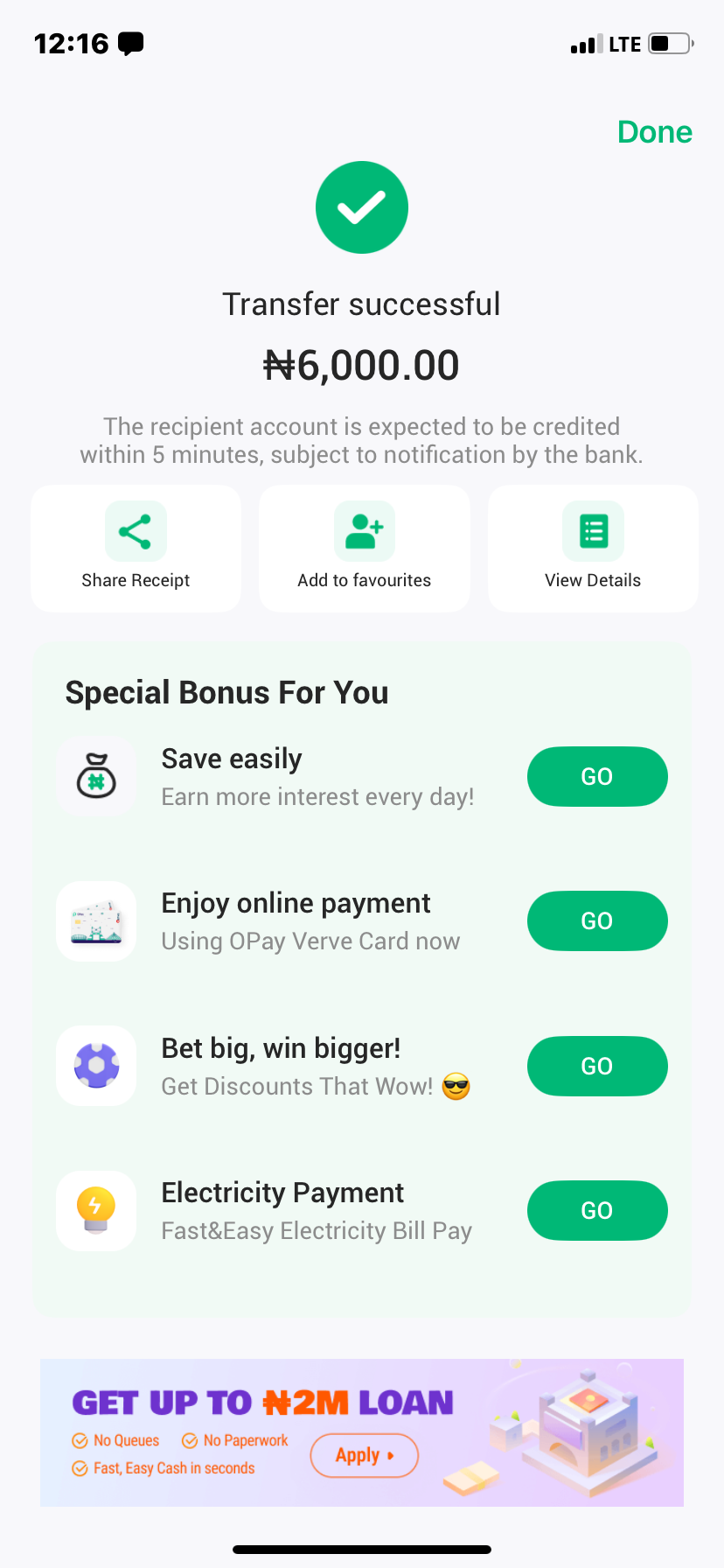The image size is (724, 1568).
Task: Tap Done to close the receipt
Action: 654,132
